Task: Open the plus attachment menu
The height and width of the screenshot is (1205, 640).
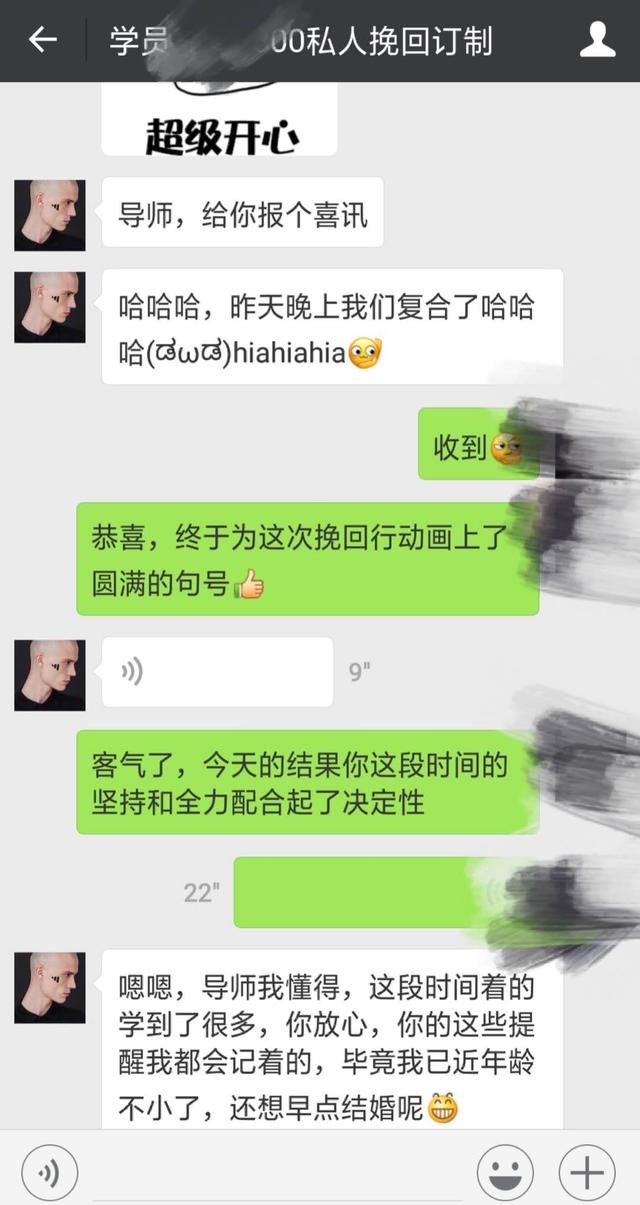Action: (x=586, y=1167)
